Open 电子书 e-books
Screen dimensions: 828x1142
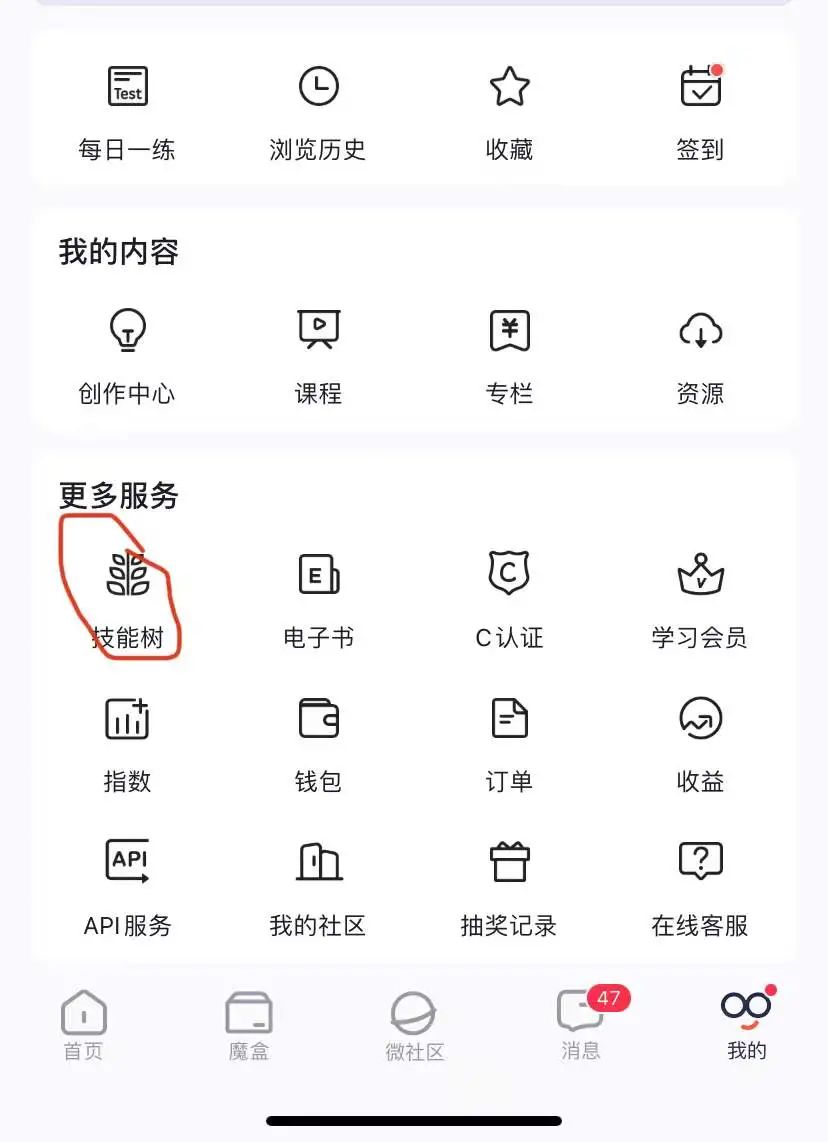[318, 595]
